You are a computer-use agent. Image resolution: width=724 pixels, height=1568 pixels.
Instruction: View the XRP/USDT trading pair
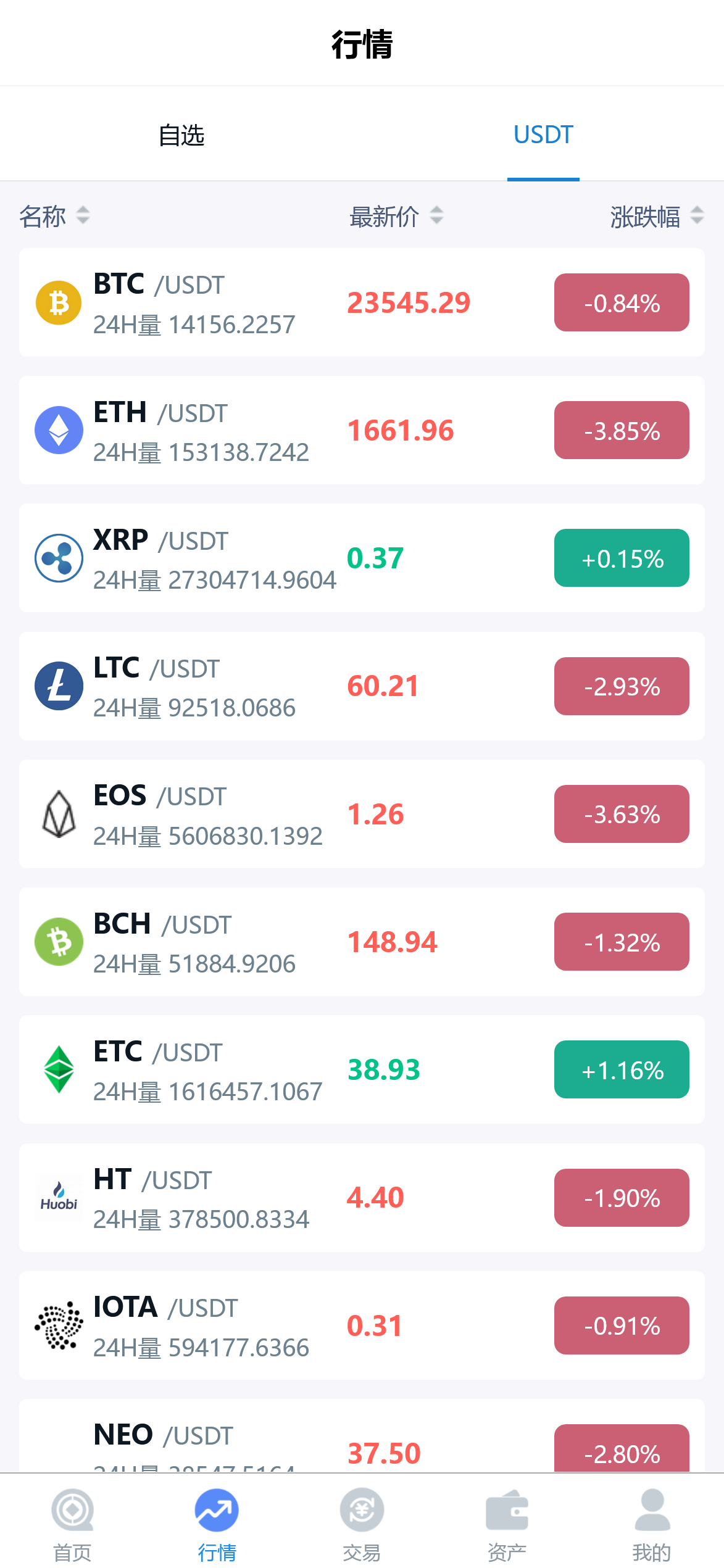(x=362, y=558)
